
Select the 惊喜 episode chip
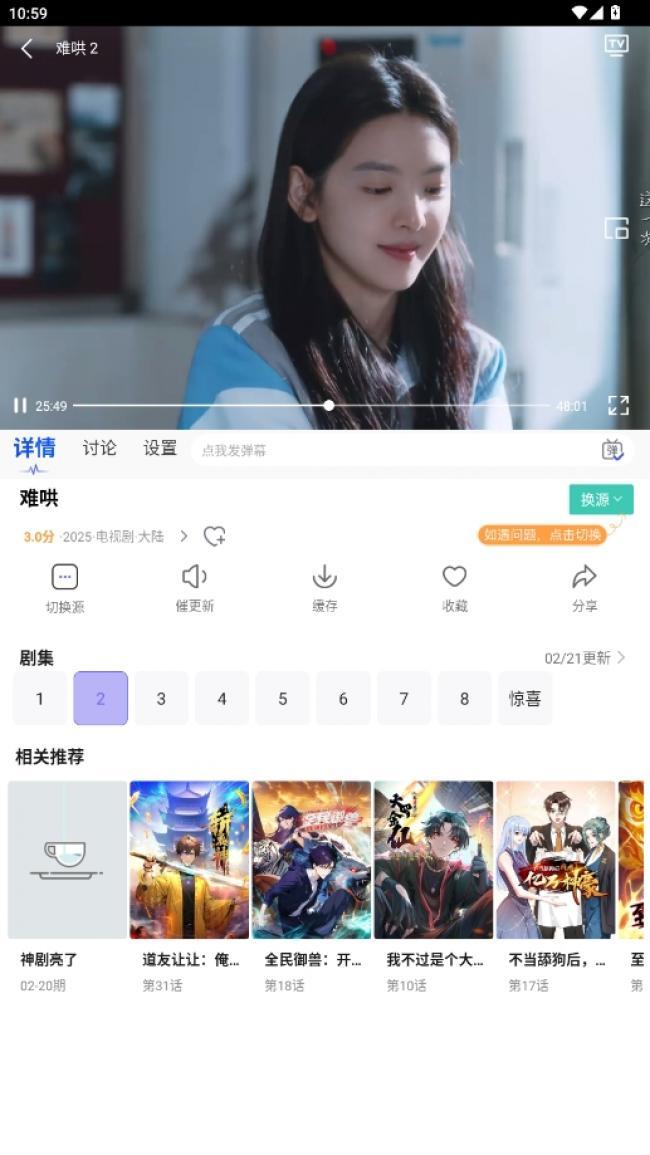pyautogui.click(x=525, y=699)
